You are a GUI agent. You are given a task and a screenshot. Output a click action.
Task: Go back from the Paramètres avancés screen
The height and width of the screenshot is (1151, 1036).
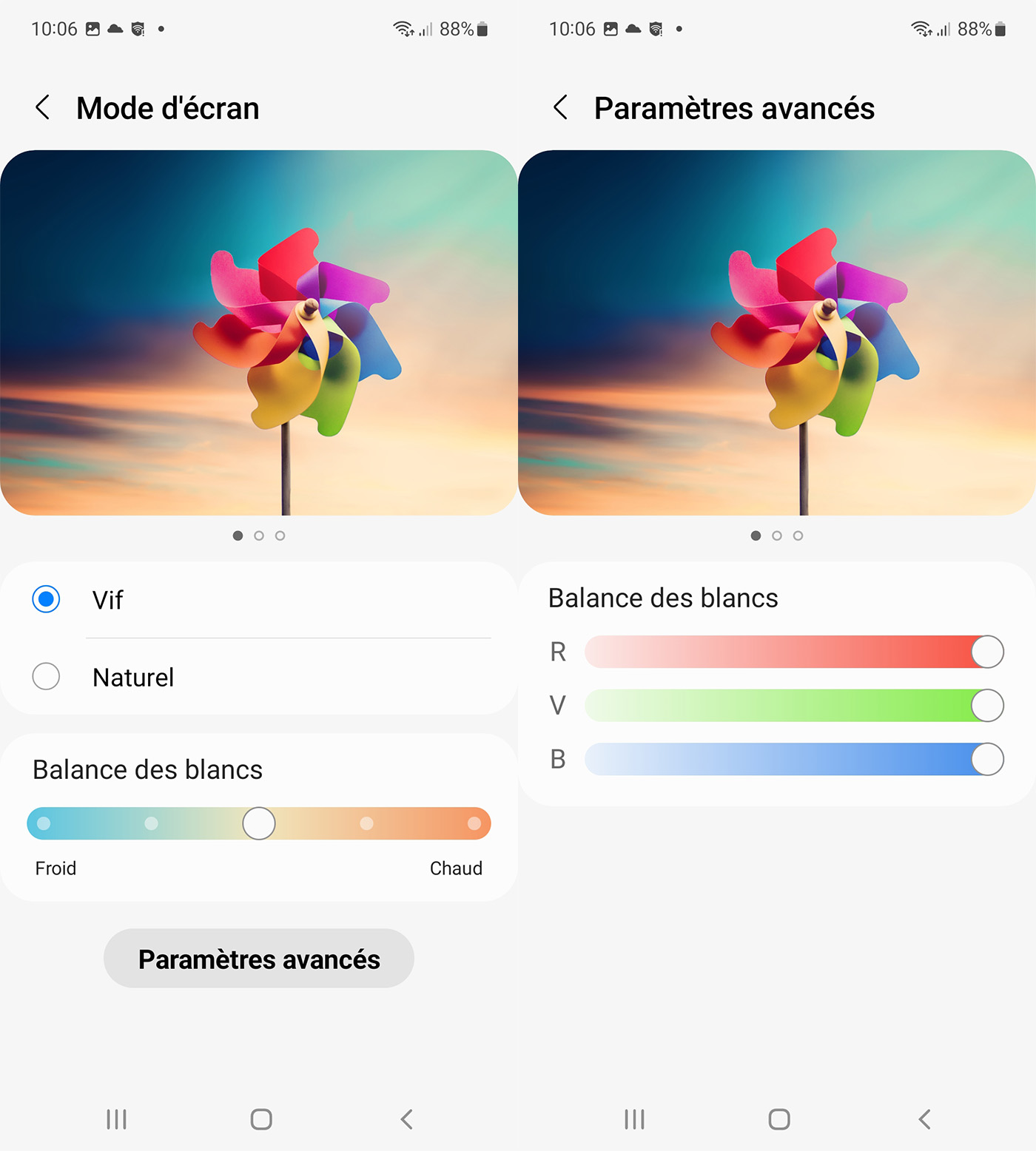click(x=561, y=108)
